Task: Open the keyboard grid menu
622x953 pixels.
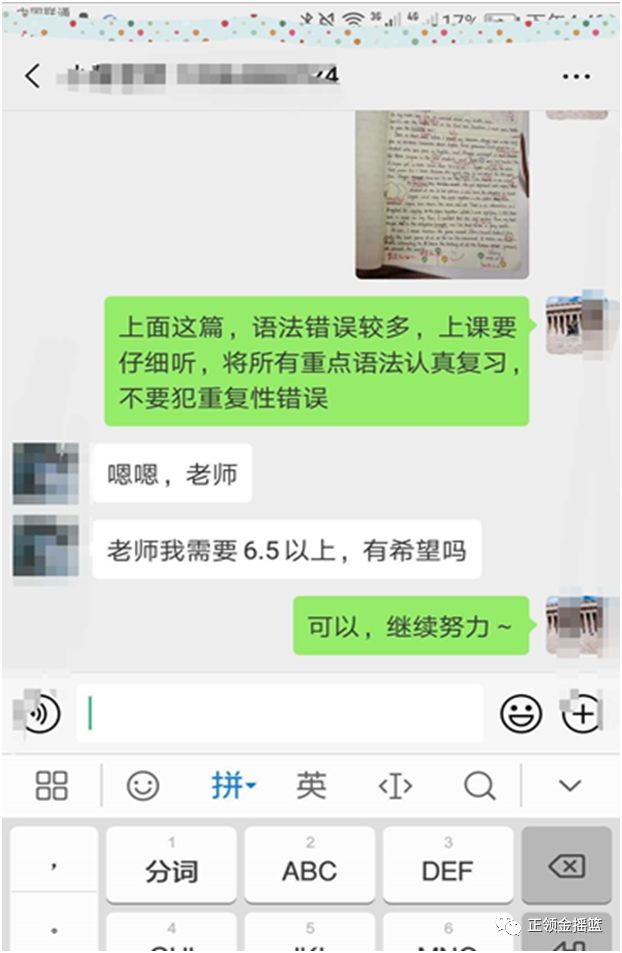Action: (x=52, y=786)
